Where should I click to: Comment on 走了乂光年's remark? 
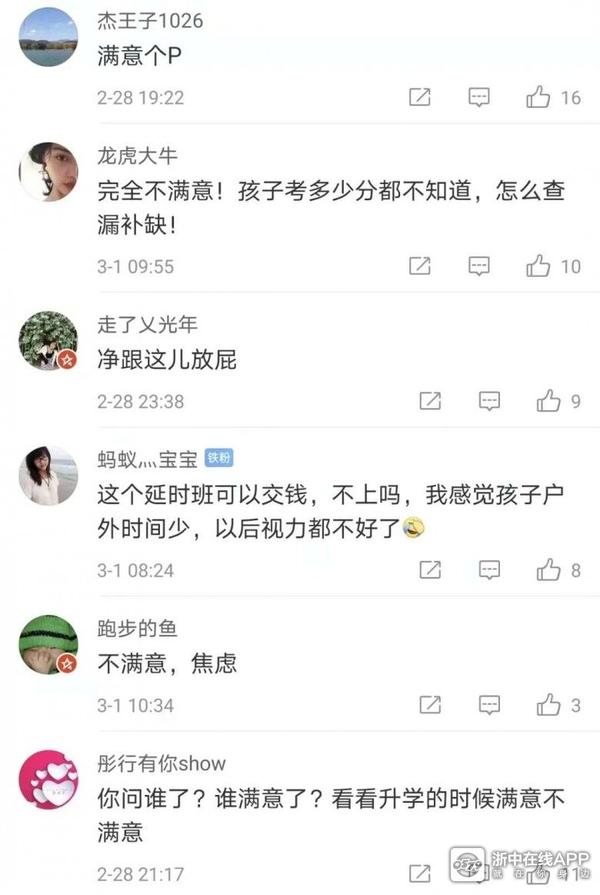click(489, 401)
